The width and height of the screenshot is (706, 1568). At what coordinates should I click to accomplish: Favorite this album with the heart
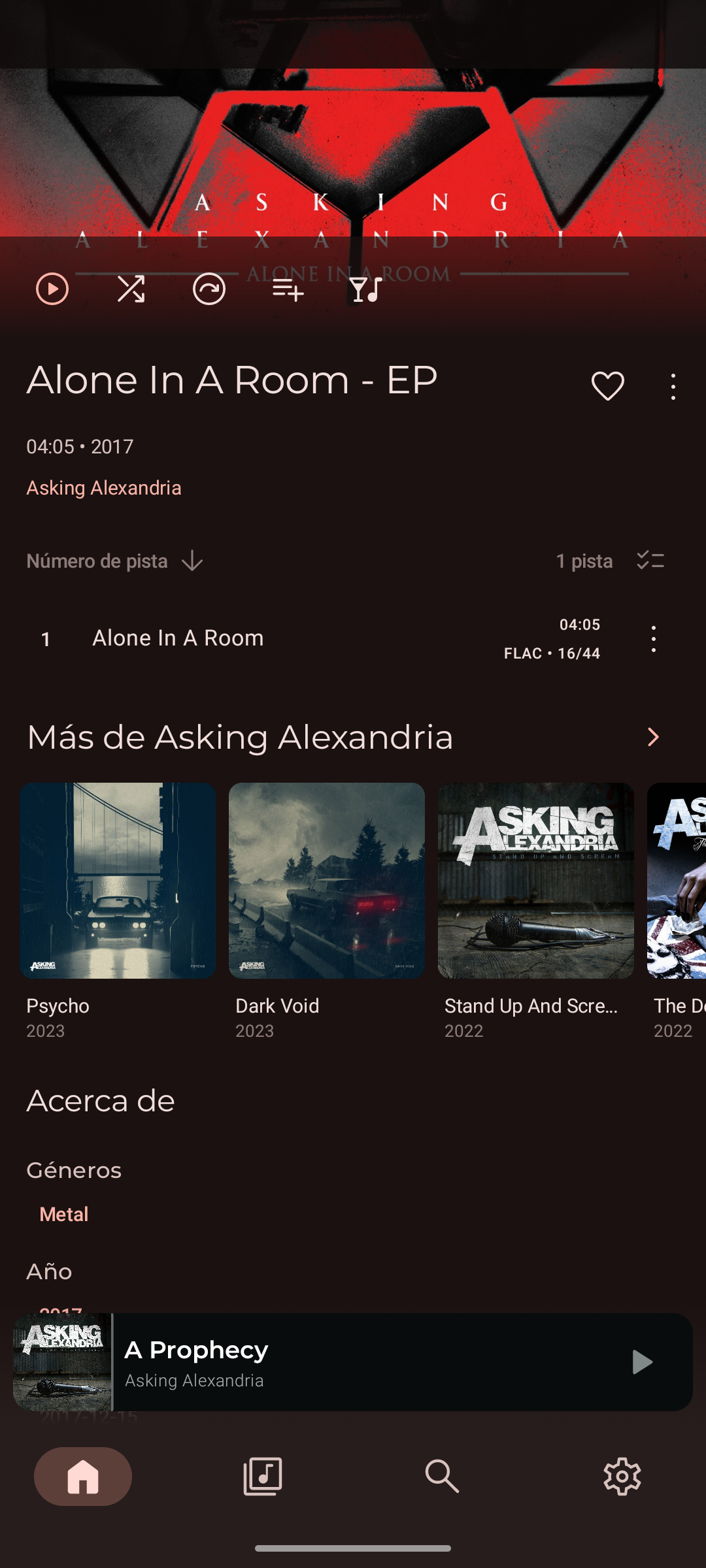(x=608, y=386)
